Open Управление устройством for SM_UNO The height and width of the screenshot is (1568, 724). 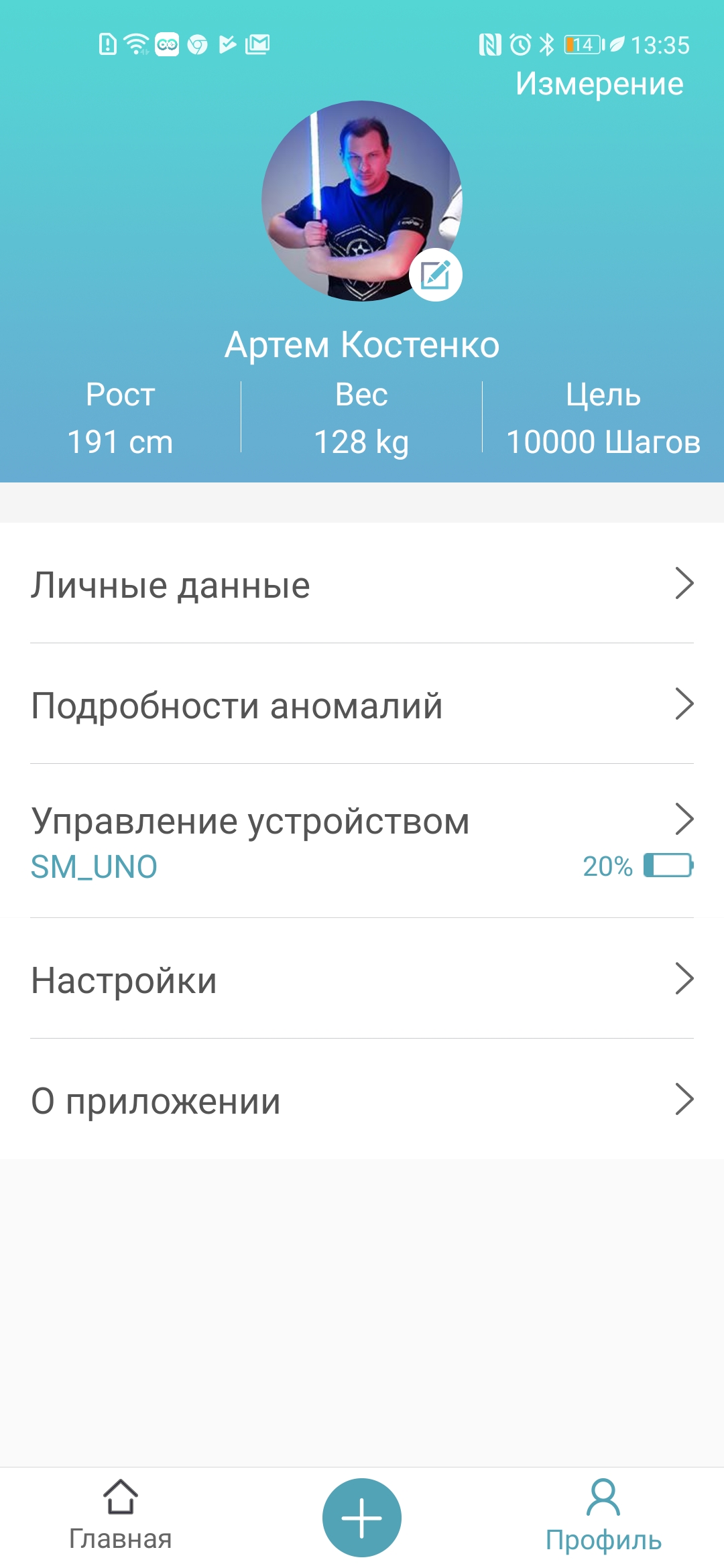pos(362,841)
